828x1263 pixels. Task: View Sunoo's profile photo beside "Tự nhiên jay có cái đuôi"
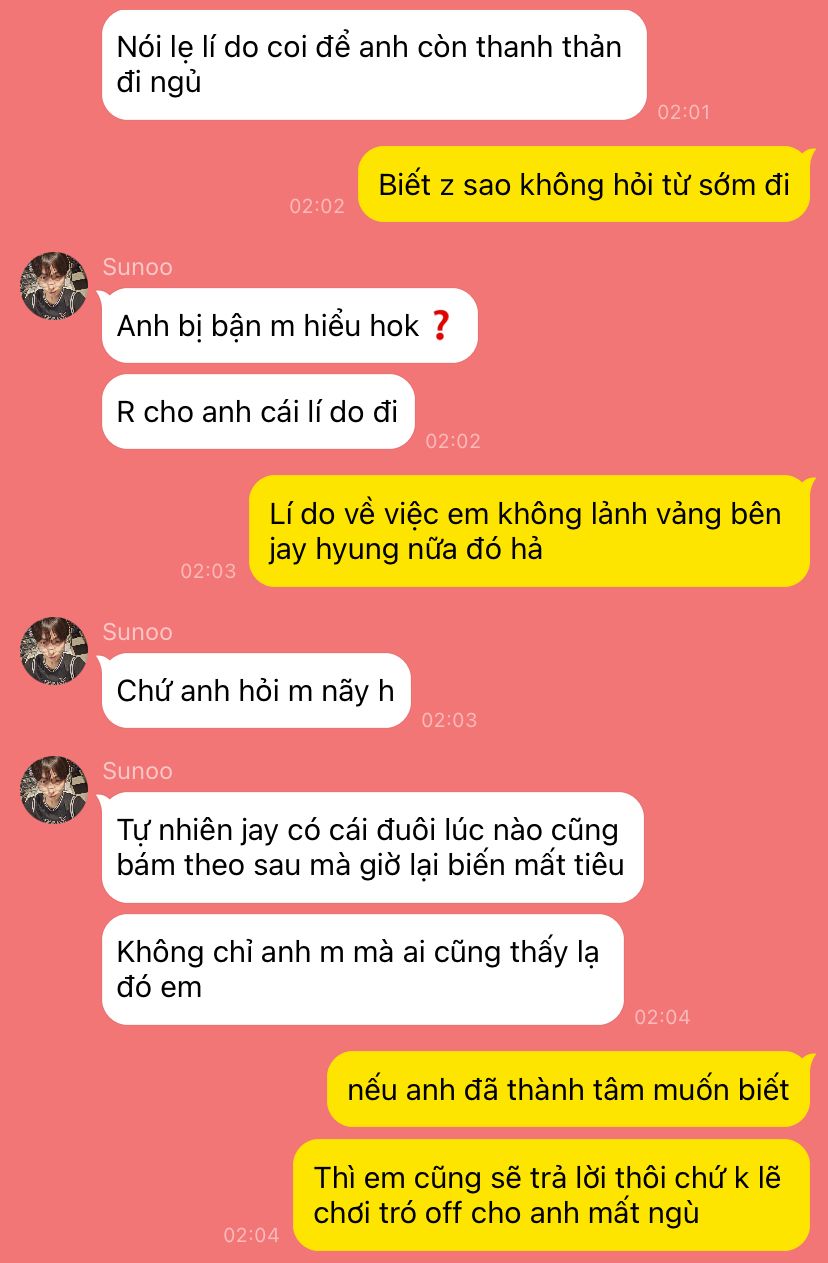click(54, 790)
